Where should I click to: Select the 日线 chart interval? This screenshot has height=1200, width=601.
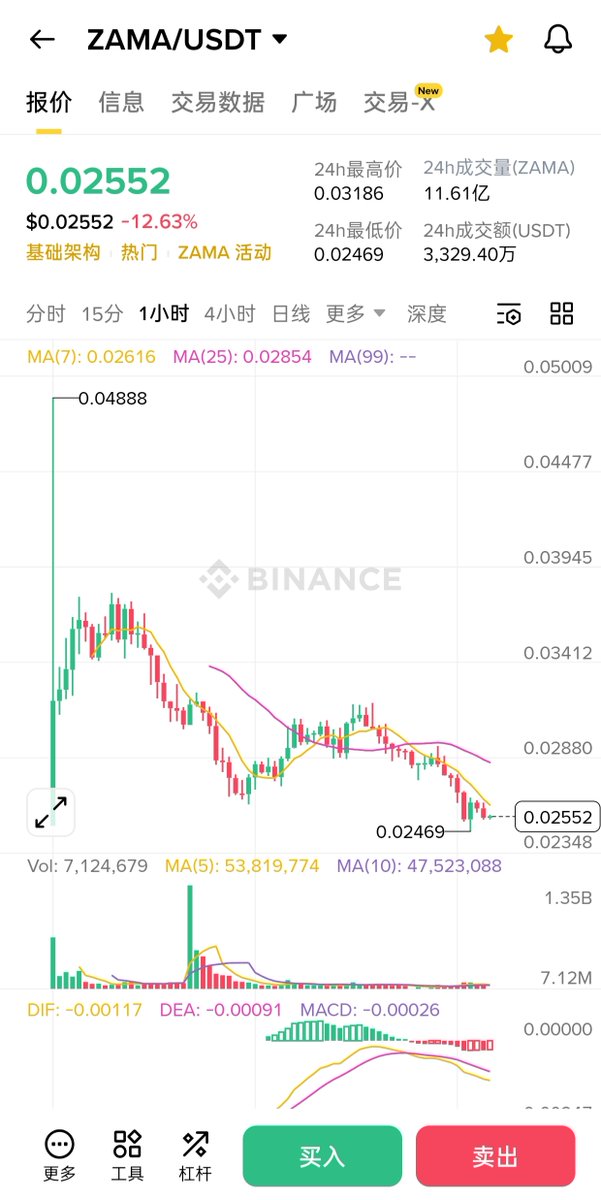pyautogui.click(x=291, y=314)
